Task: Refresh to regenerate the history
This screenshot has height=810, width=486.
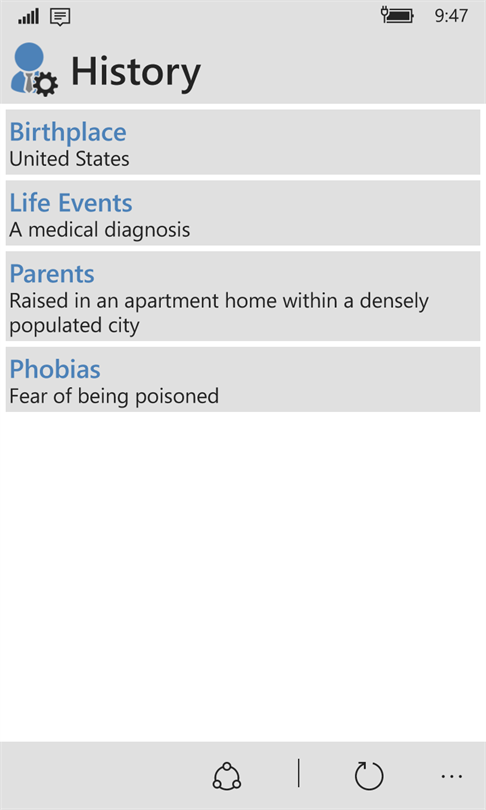Action: tap(369, 776)
